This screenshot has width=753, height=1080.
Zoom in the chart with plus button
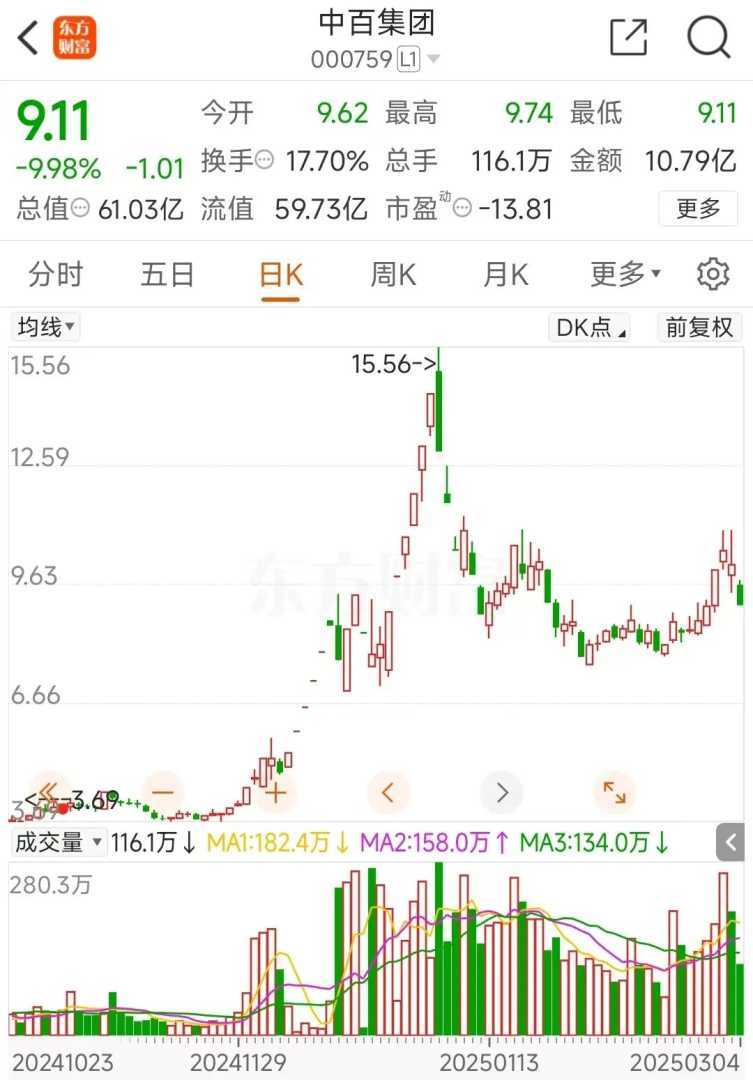(276, 794)
